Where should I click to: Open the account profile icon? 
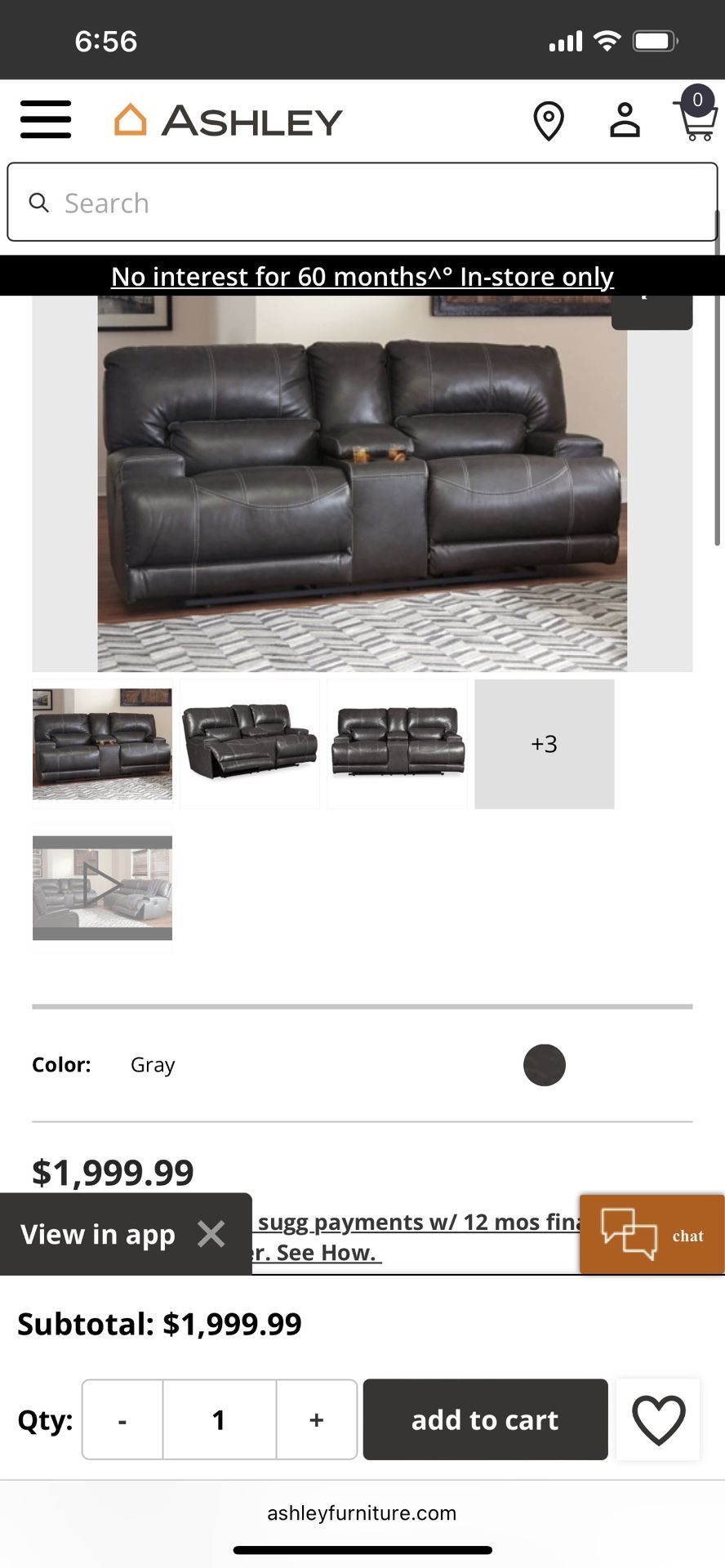coord(623,119)
